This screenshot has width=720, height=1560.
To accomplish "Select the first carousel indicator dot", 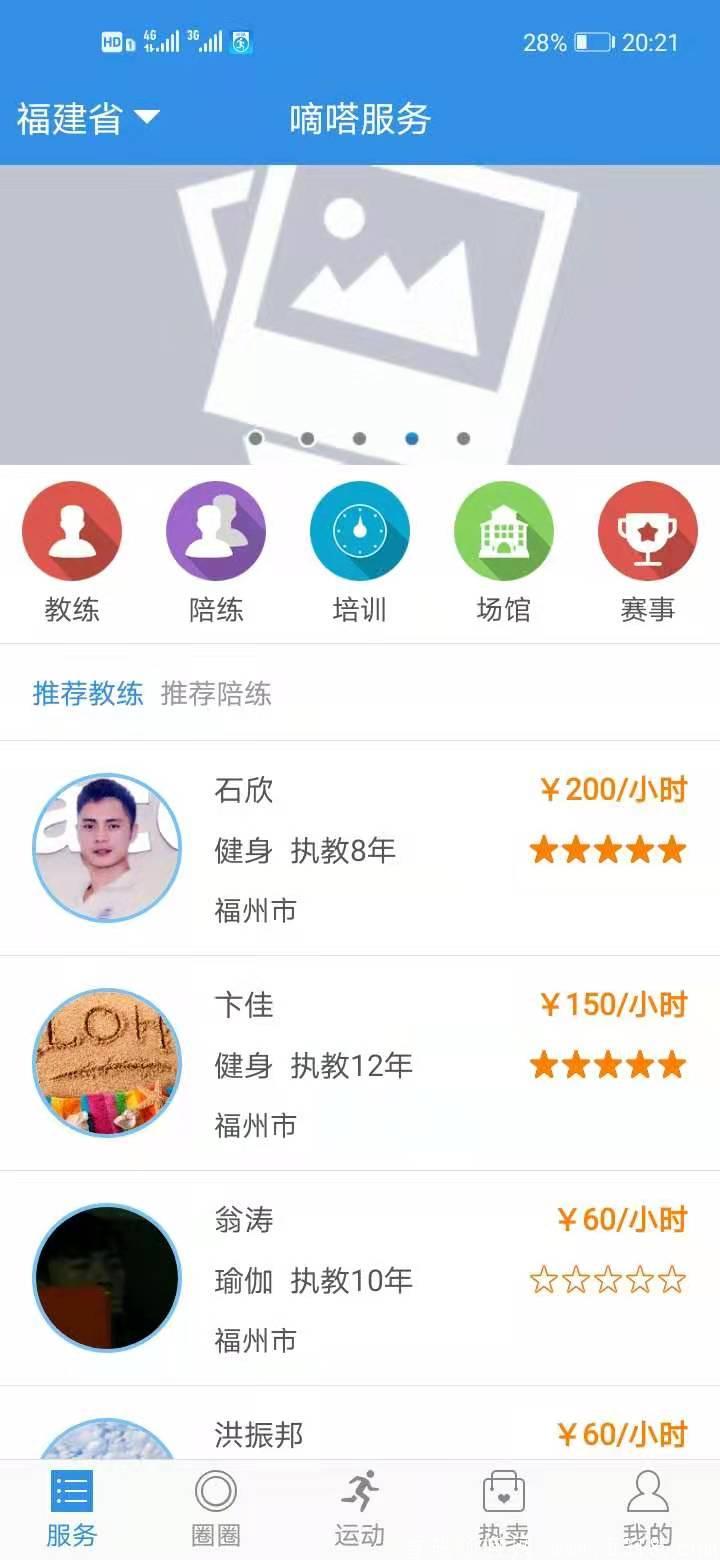I will [256, 438].
